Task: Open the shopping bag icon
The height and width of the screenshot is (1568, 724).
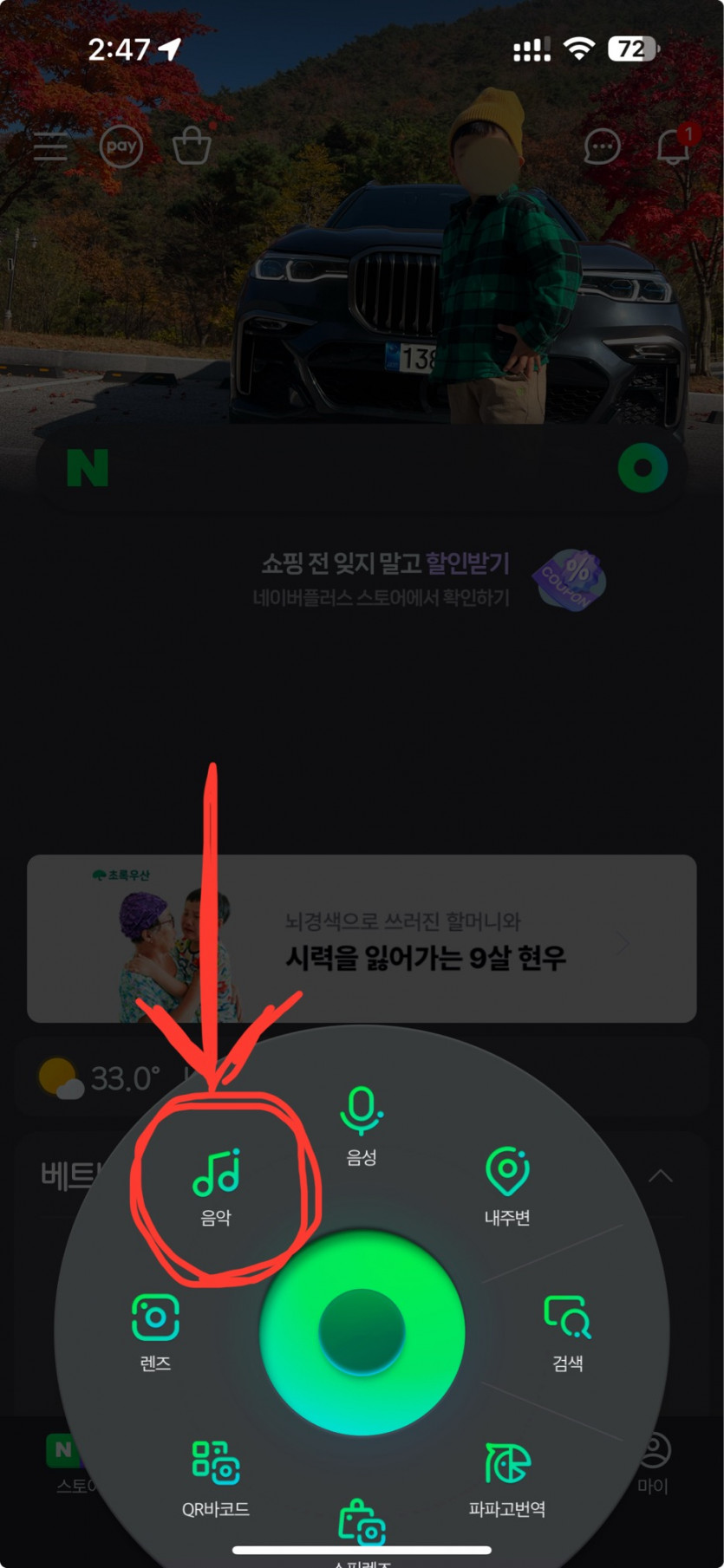Action: pyautogui.click(x=192, y=146)
